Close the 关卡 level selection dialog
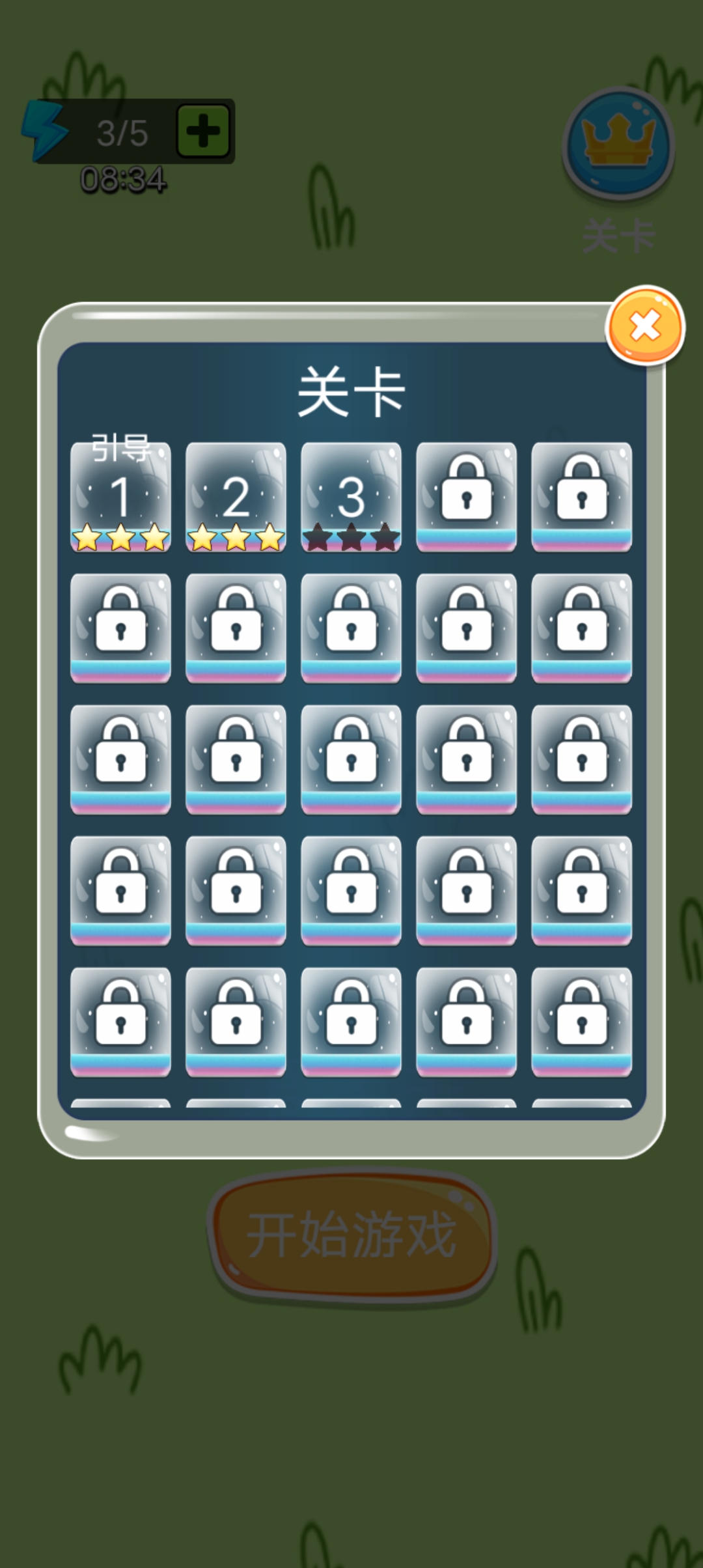The image size is (703, 1568). tap(644, 325)
